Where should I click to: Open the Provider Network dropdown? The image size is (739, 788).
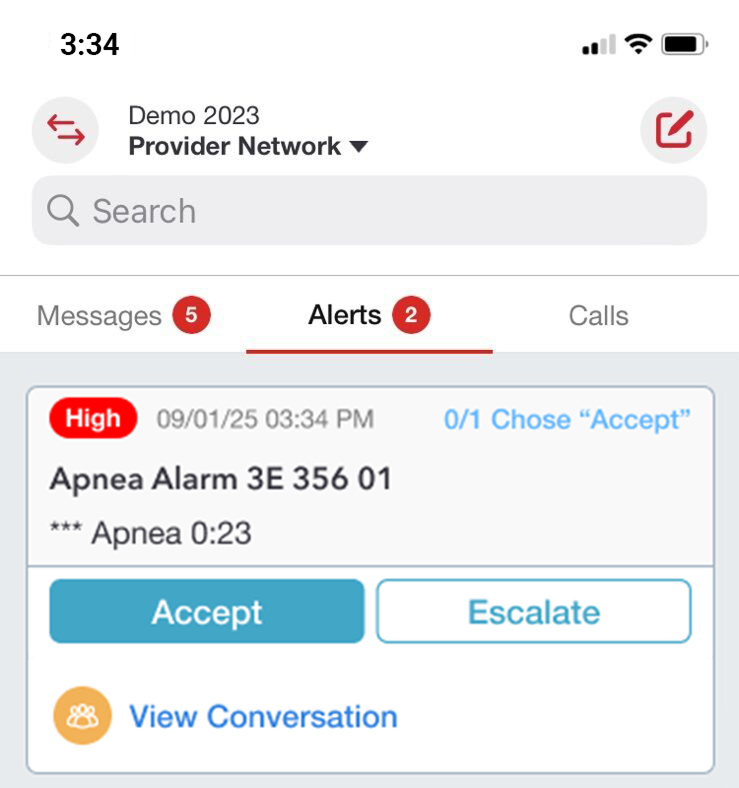[248, 146]
